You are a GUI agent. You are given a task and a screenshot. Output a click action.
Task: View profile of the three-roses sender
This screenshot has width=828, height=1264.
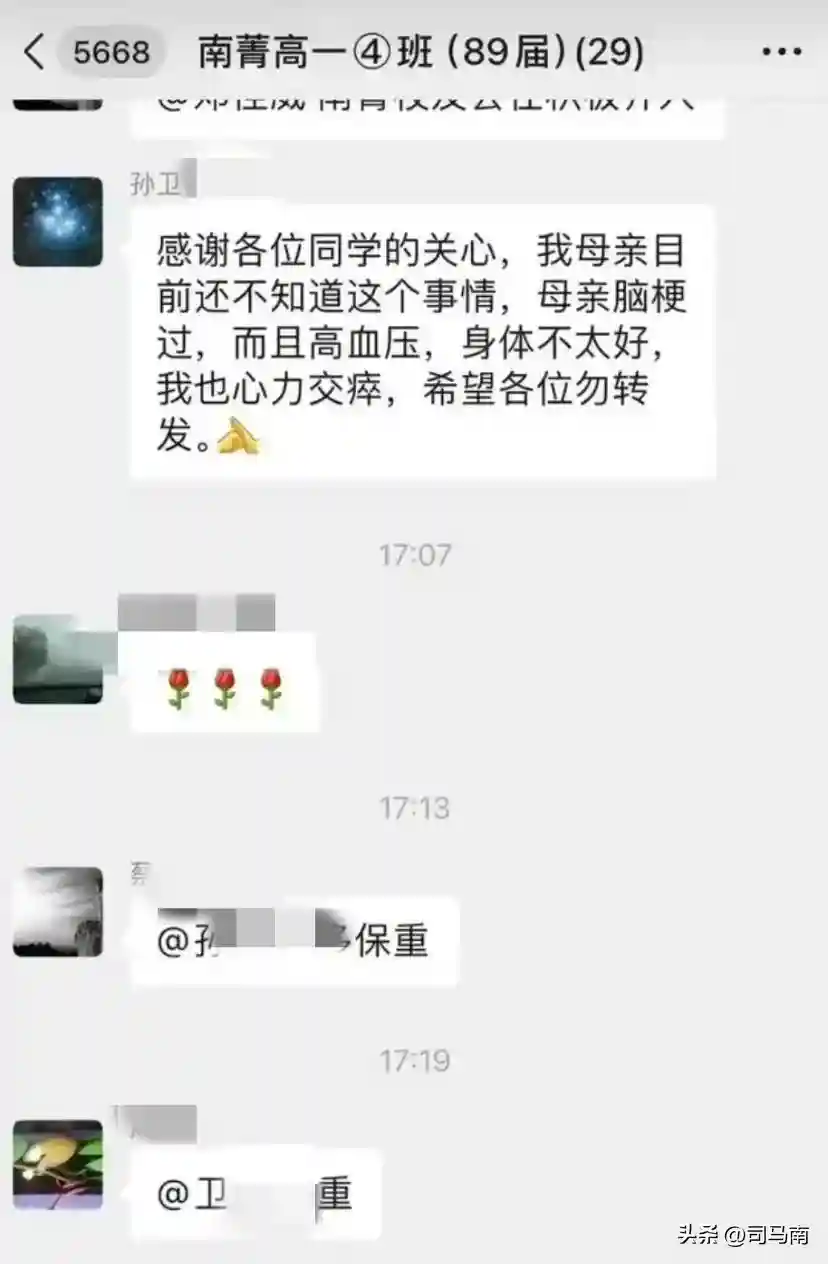coord(58,659)
